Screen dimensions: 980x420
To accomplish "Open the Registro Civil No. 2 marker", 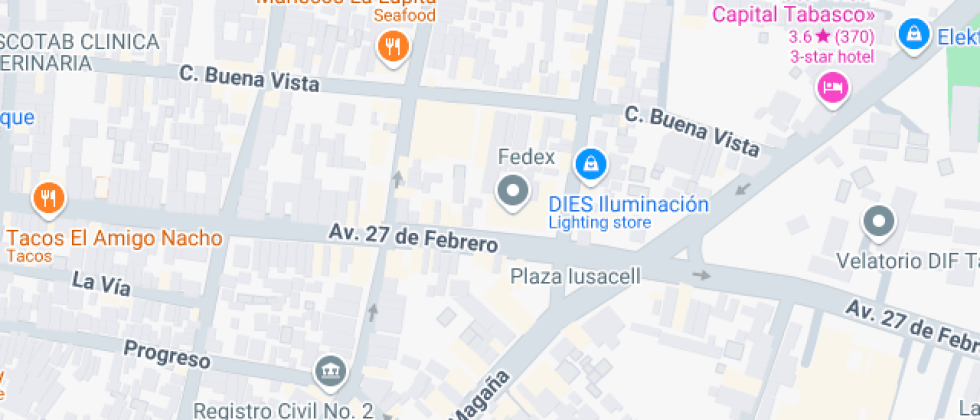I will point(330,373).
